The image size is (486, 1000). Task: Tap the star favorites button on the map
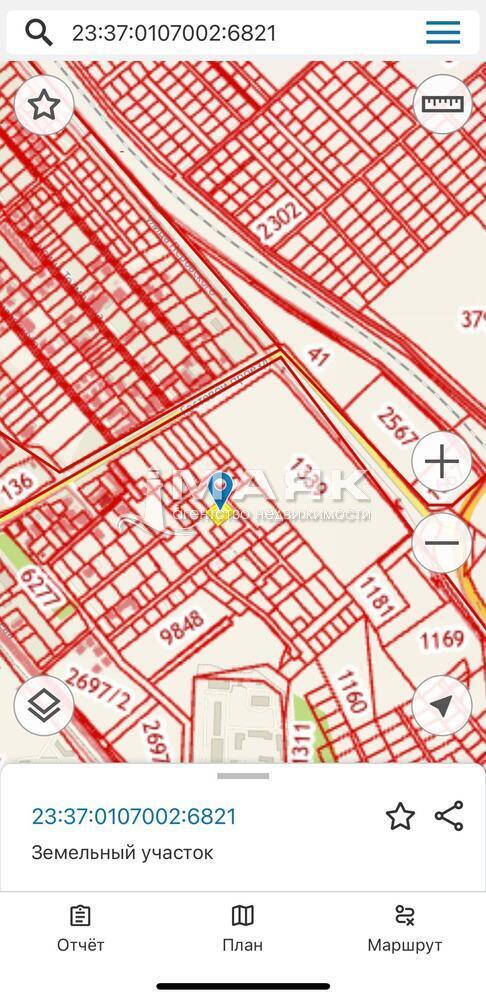44,105
